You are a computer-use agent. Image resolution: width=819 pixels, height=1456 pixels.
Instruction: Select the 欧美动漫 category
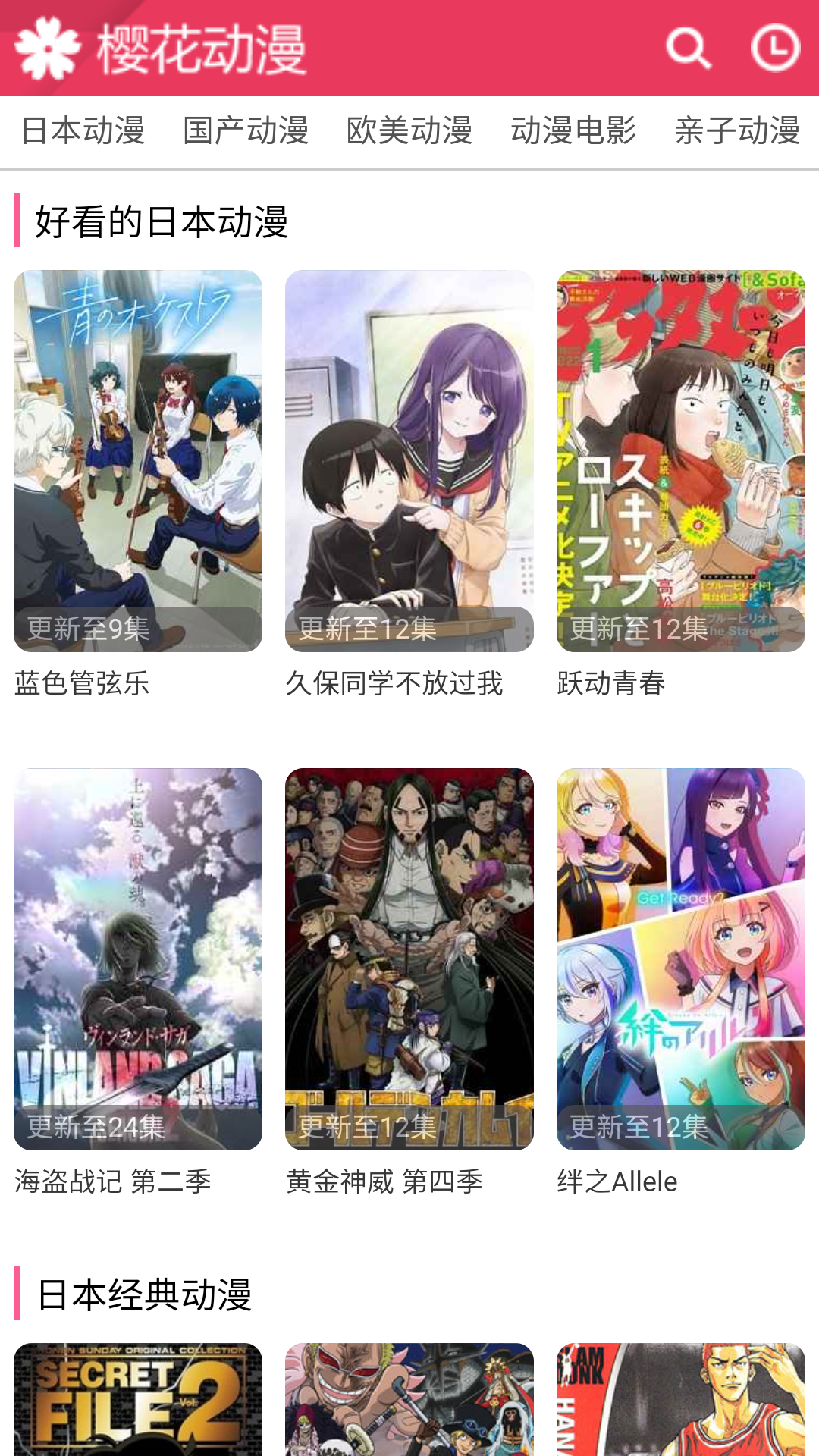(x=409, y=131)
